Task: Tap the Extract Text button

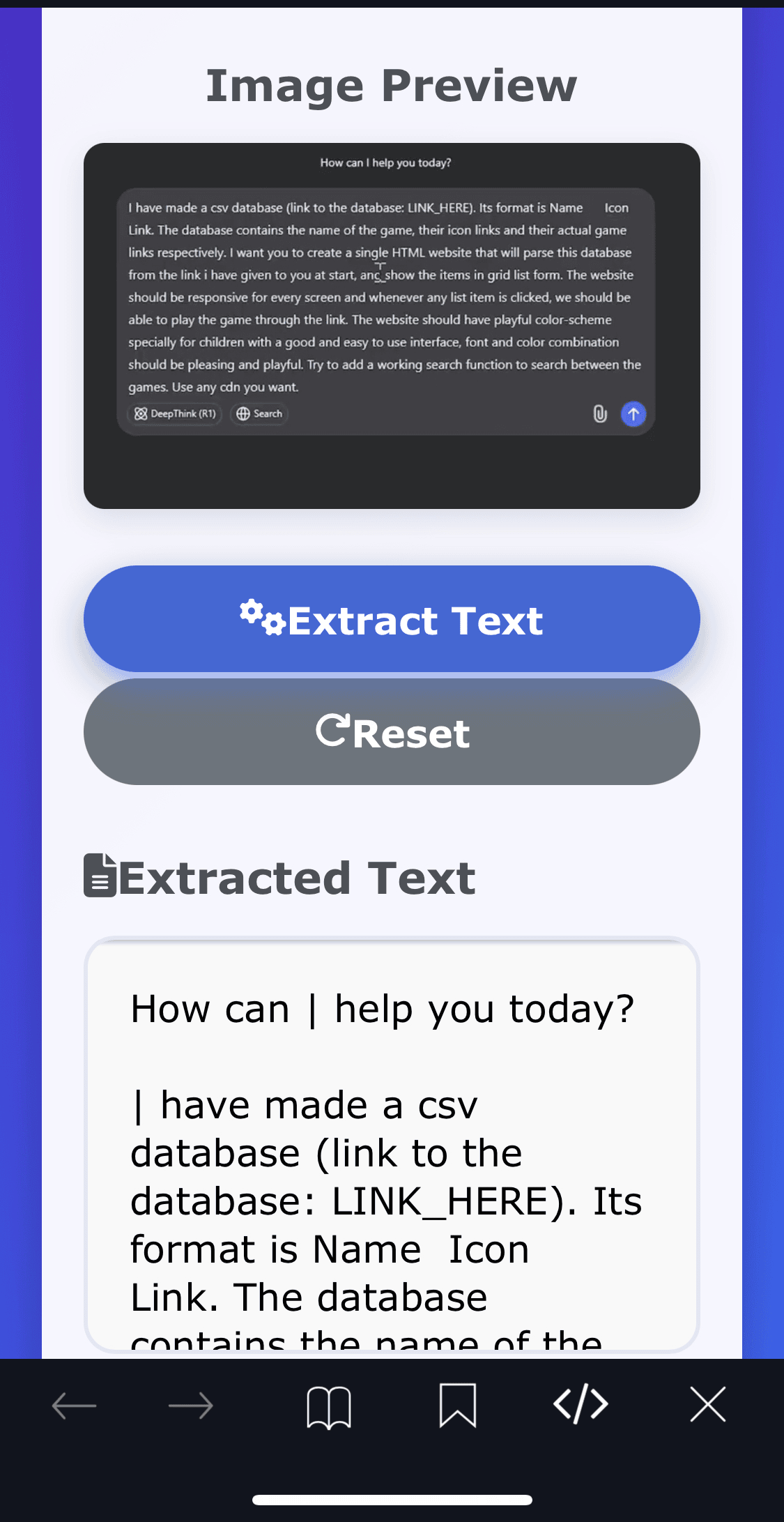Action: click(x=392, y=619)
